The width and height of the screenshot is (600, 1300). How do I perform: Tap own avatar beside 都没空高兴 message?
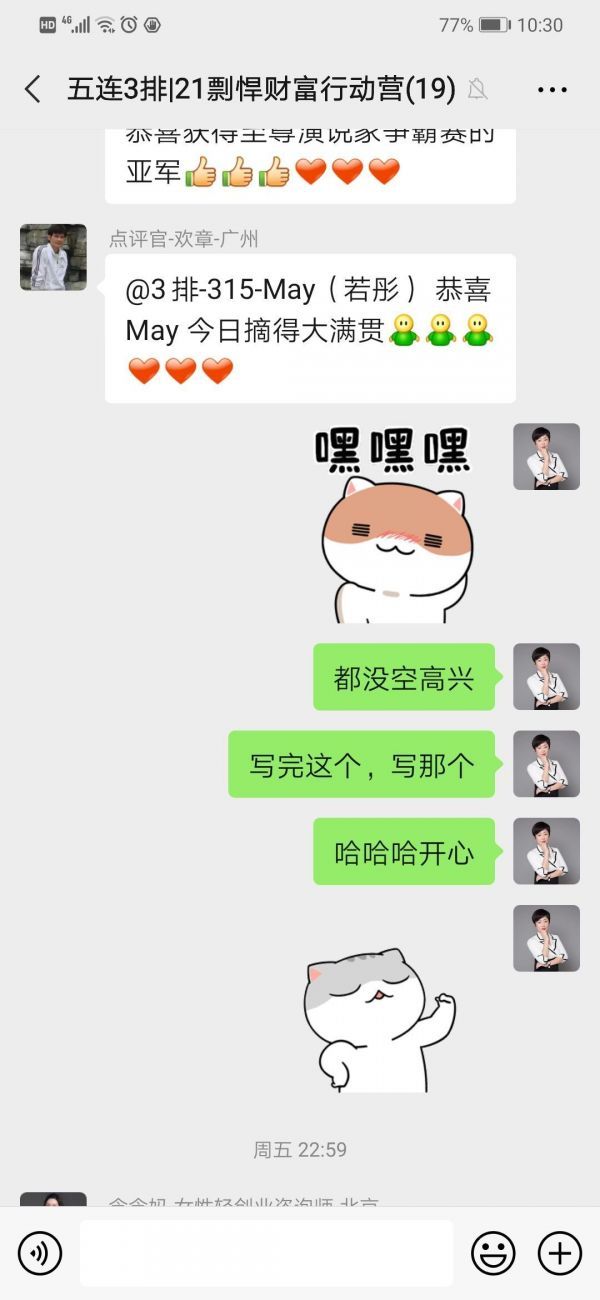[x=546, y=677]
